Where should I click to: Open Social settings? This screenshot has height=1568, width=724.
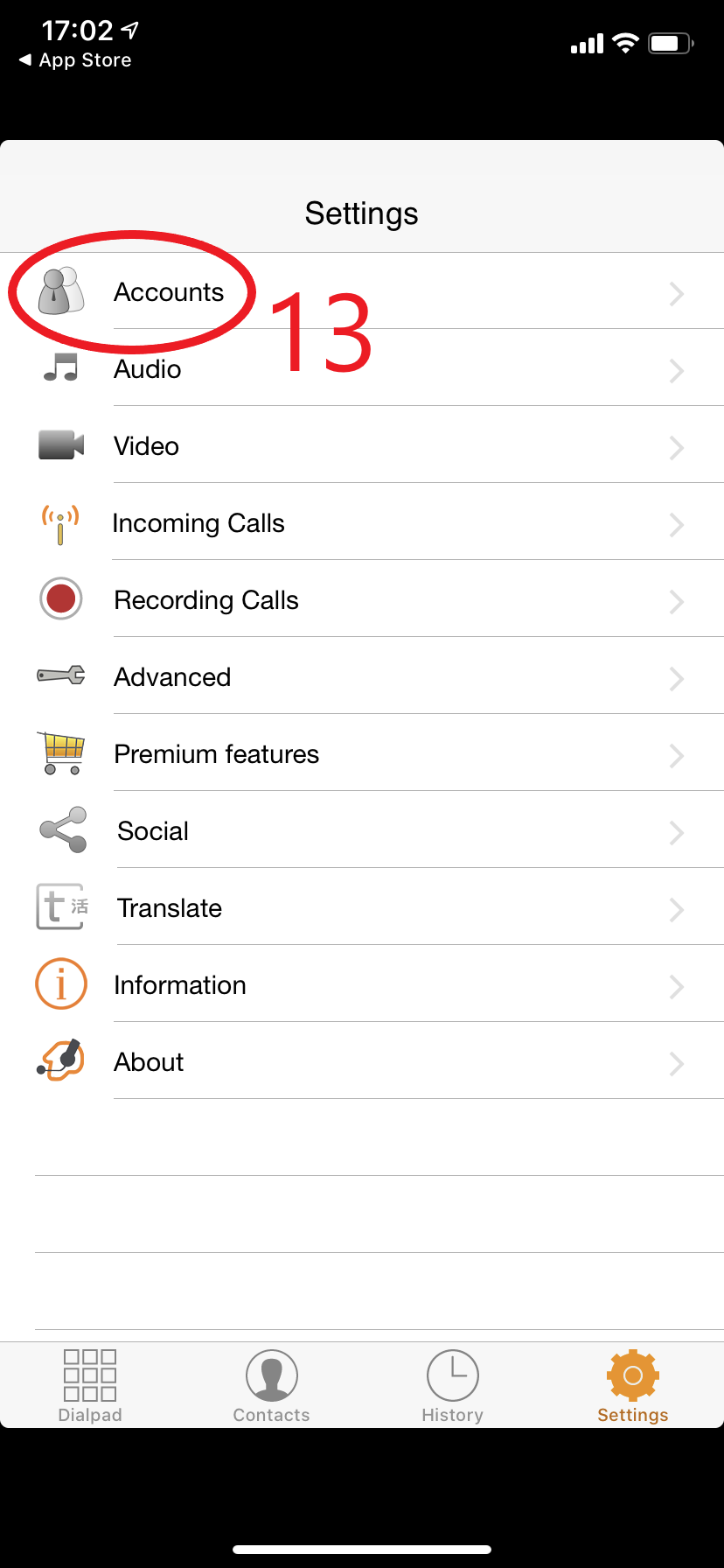point(362,830)
